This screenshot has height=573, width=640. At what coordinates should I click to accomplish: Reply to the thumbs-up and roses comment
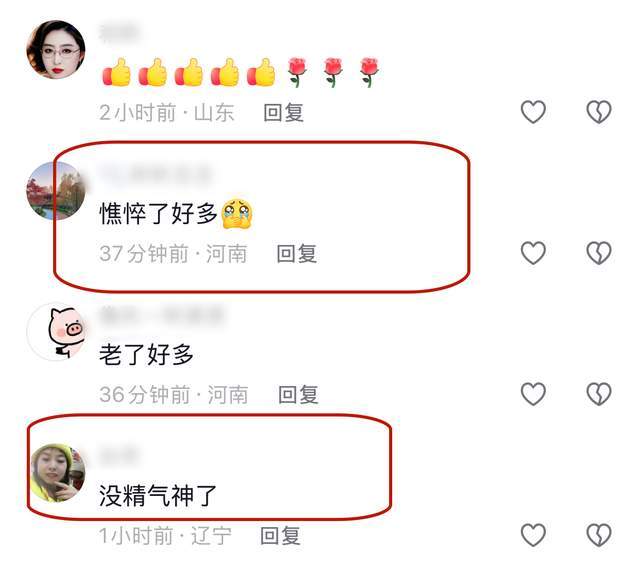283,113
